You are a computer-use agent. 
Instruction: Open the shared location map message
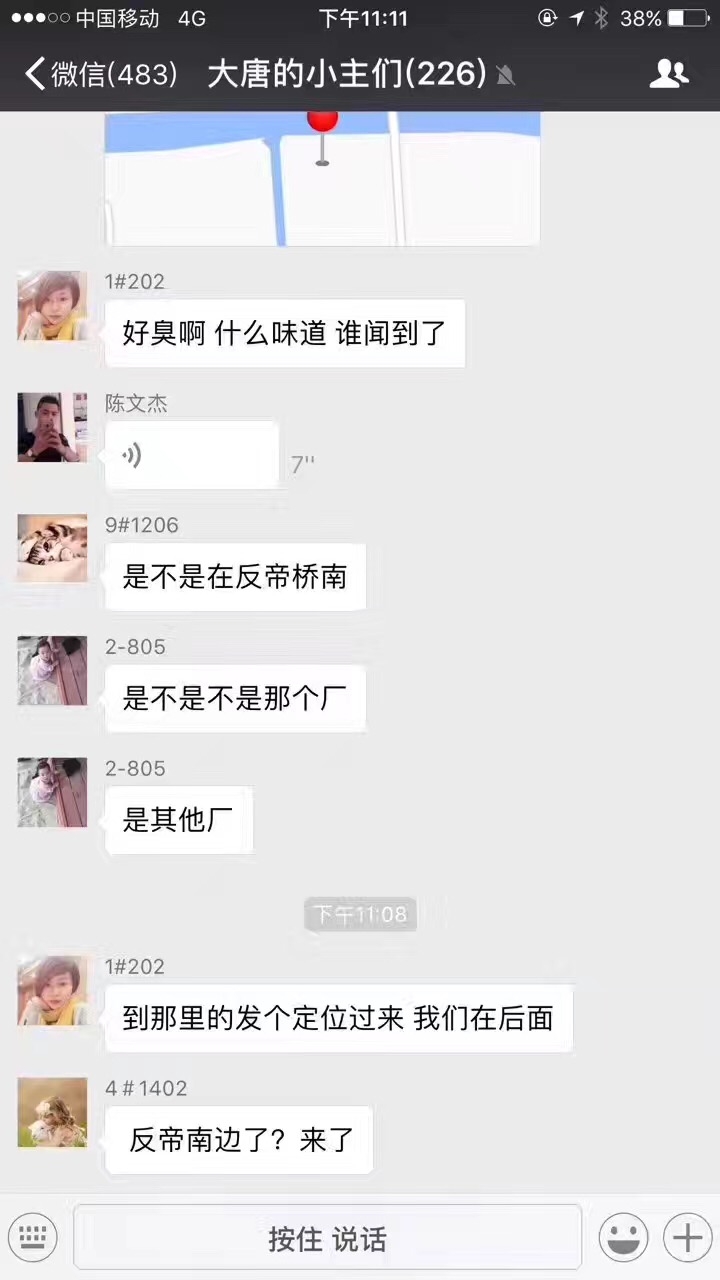click(x=322, y=178)
